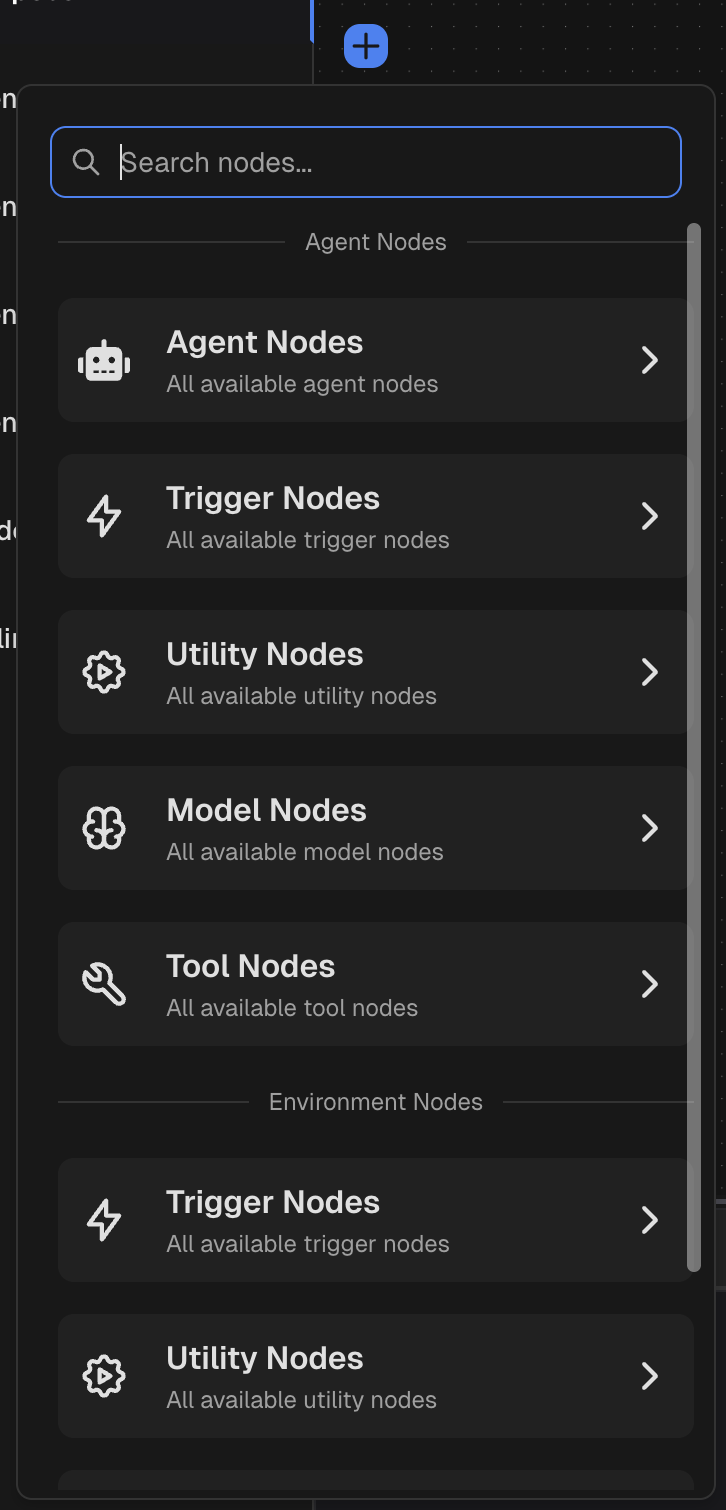Click the magnifying glass icon in search bar
Screen dimensions: 726x1510
coord(86,161)
